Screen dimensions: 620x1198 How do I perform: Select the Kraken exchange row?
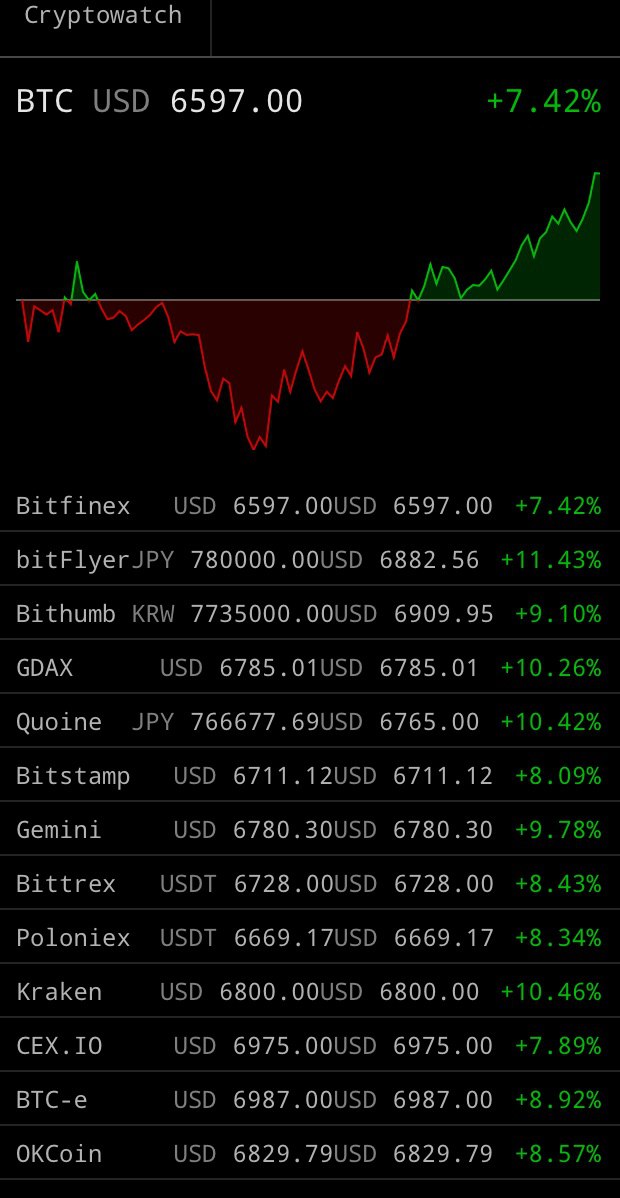[x=310, y=991]
